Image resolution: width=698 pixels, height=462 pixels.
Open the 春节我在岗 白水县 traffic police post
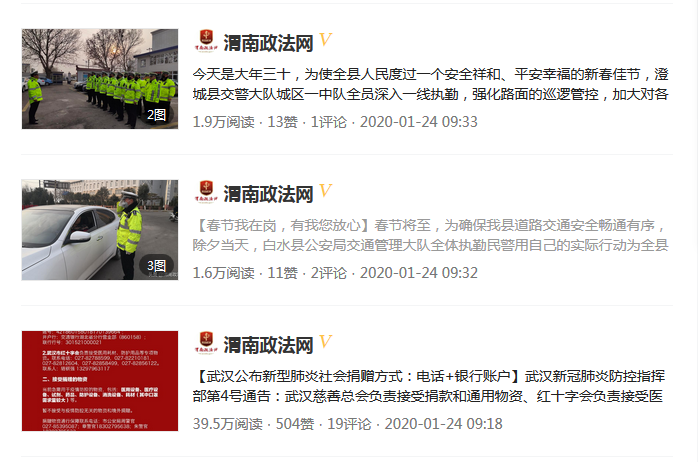(x=430, y=235)
